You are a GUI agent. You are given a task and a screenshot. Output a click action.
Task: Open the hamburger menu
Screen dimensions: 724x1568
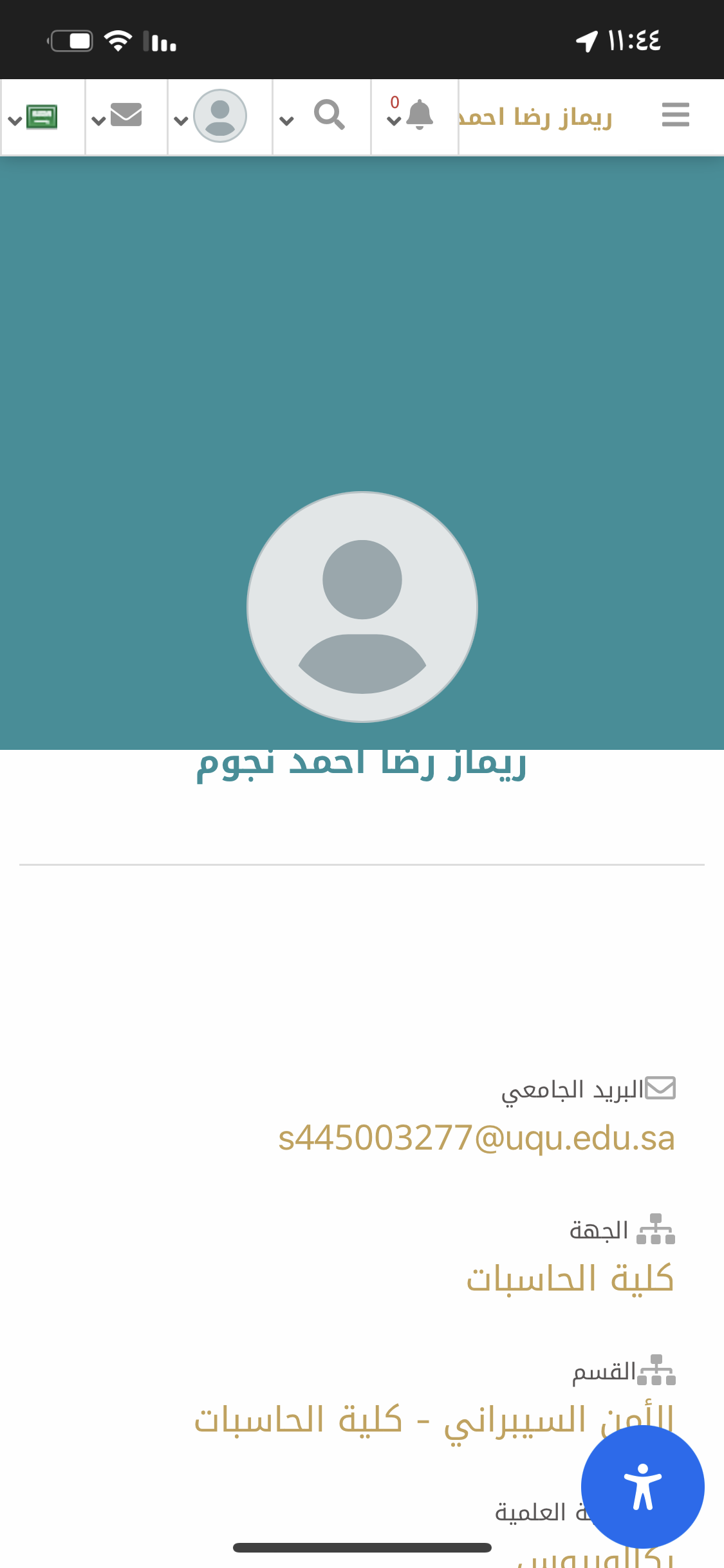click(675, 116)
